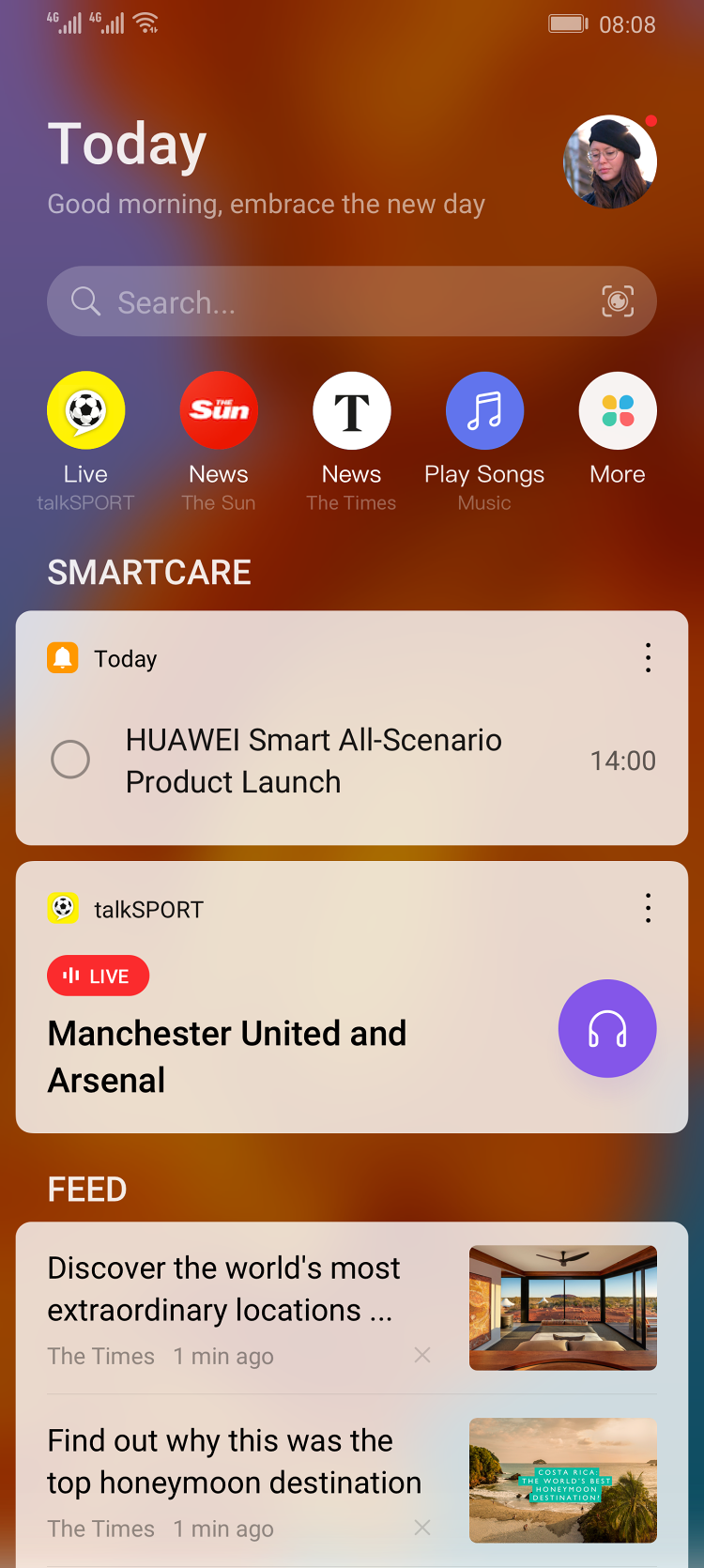The width and height of the screenshot is (704, 1568).
Task: Open HUAWEI Smart All-Scenario Product Launch event
Action: (x=314, y=761)
